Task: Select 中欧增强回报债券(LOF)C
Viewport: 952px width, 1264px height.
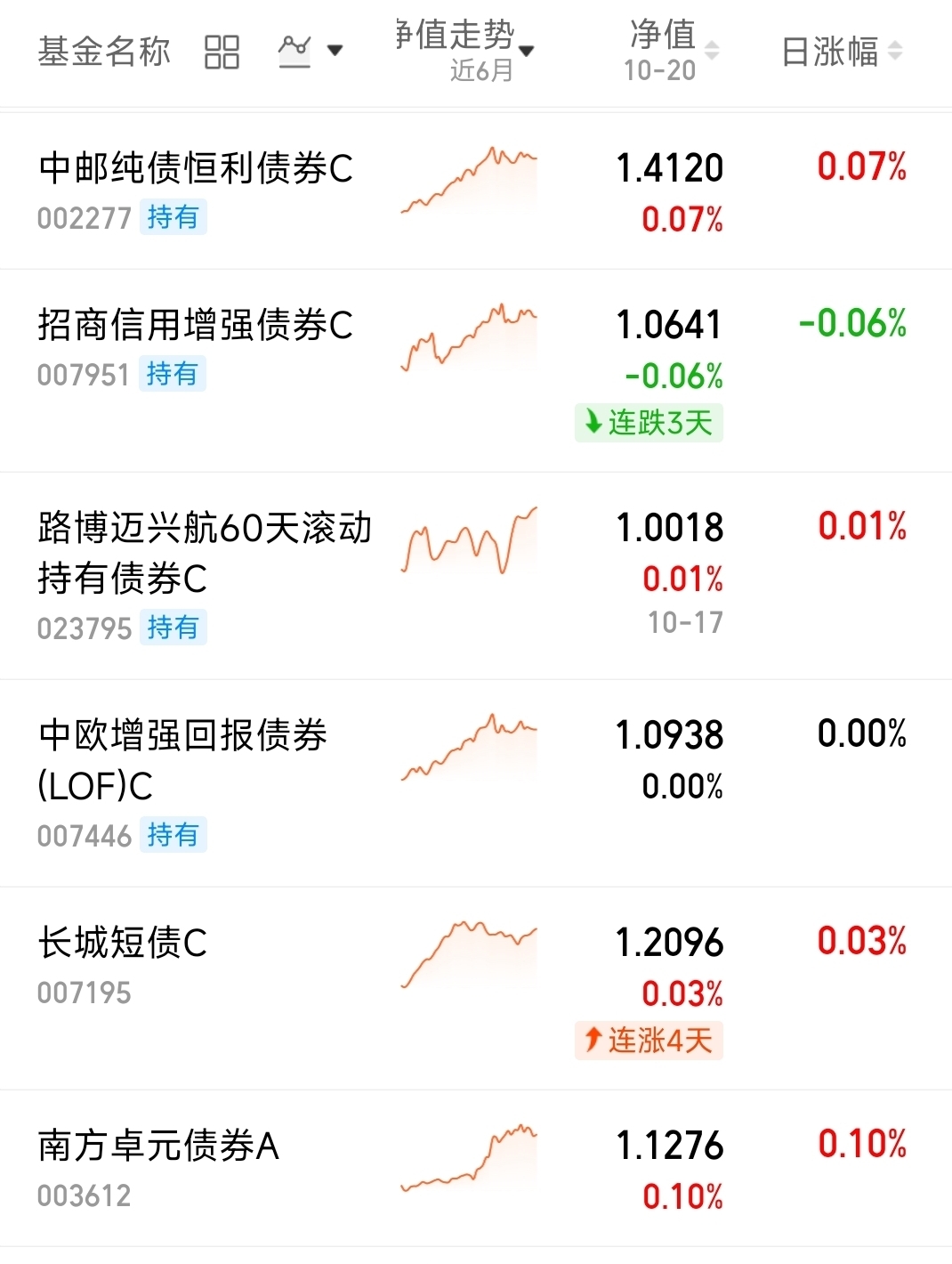Action: (x=182, y=759)
